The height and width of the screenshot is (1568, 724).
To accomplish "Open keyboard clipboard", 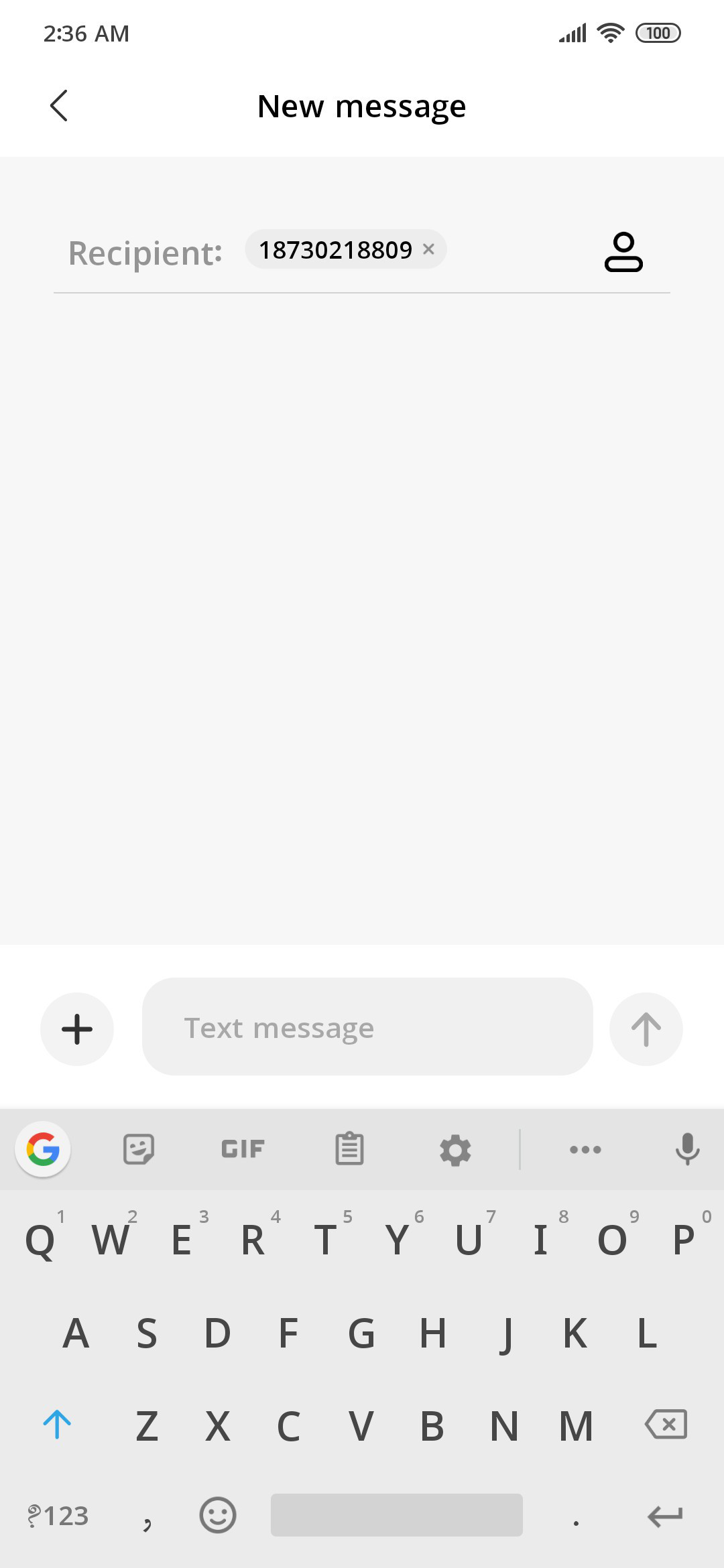I will pos(349,1149).
